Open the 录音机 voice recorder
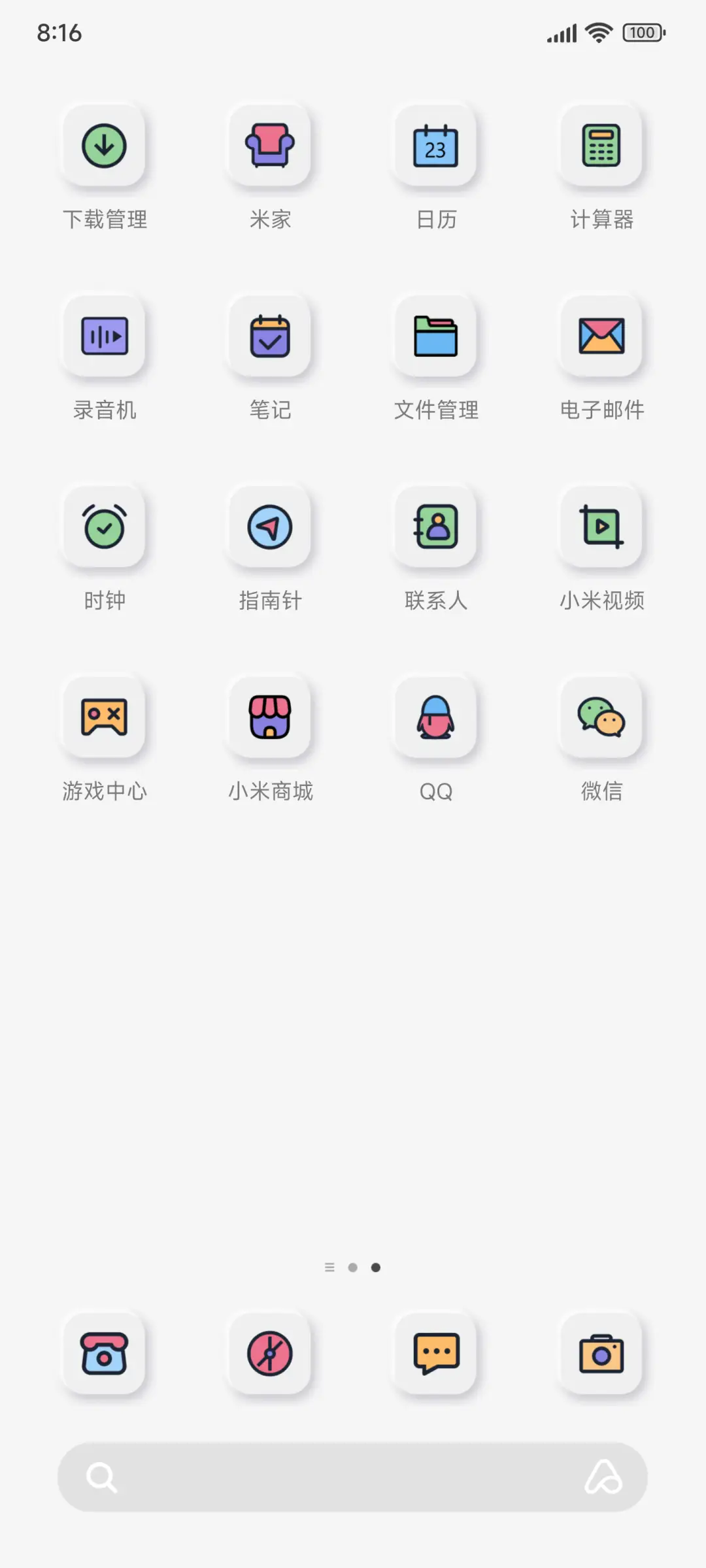This screenshot has width=706, height=1568. 105,336
